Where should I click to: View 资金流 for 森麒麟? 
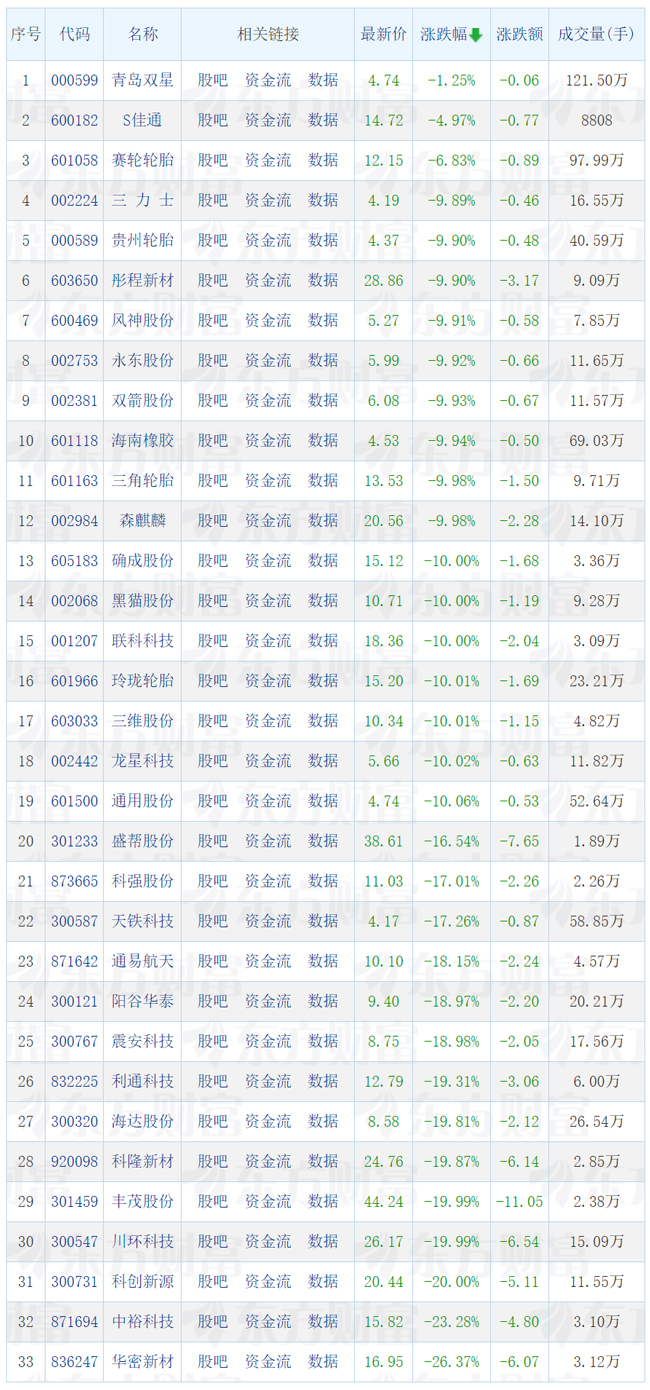268,520
